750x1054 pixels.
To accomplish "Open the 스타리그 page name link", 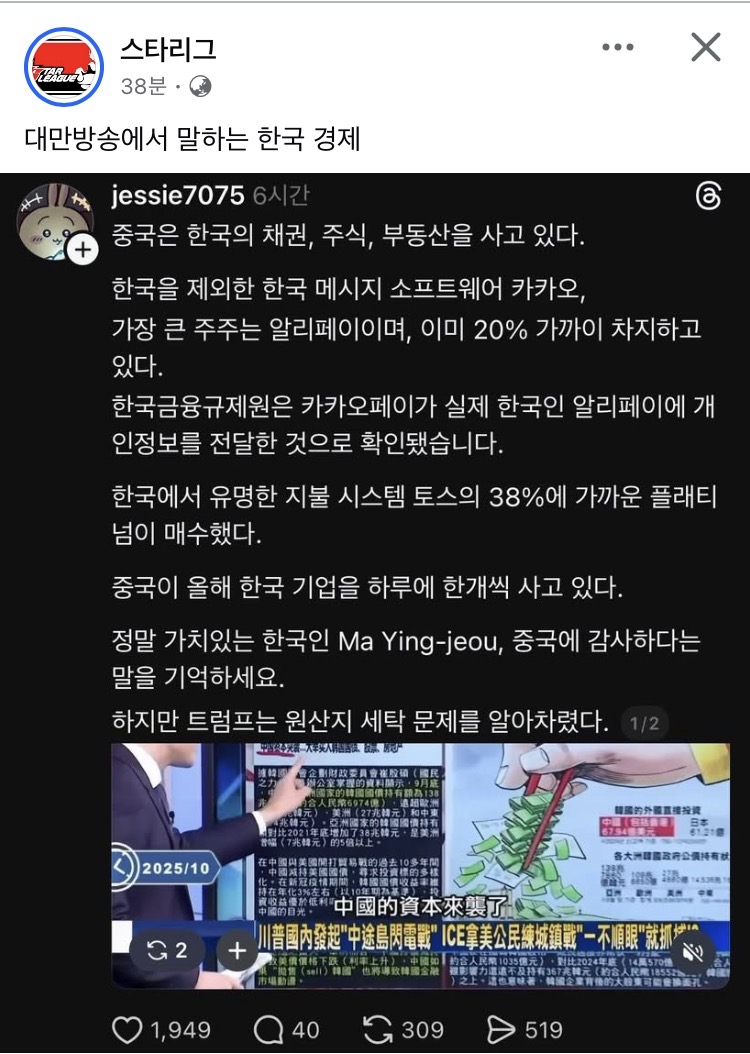I will 168,48.
